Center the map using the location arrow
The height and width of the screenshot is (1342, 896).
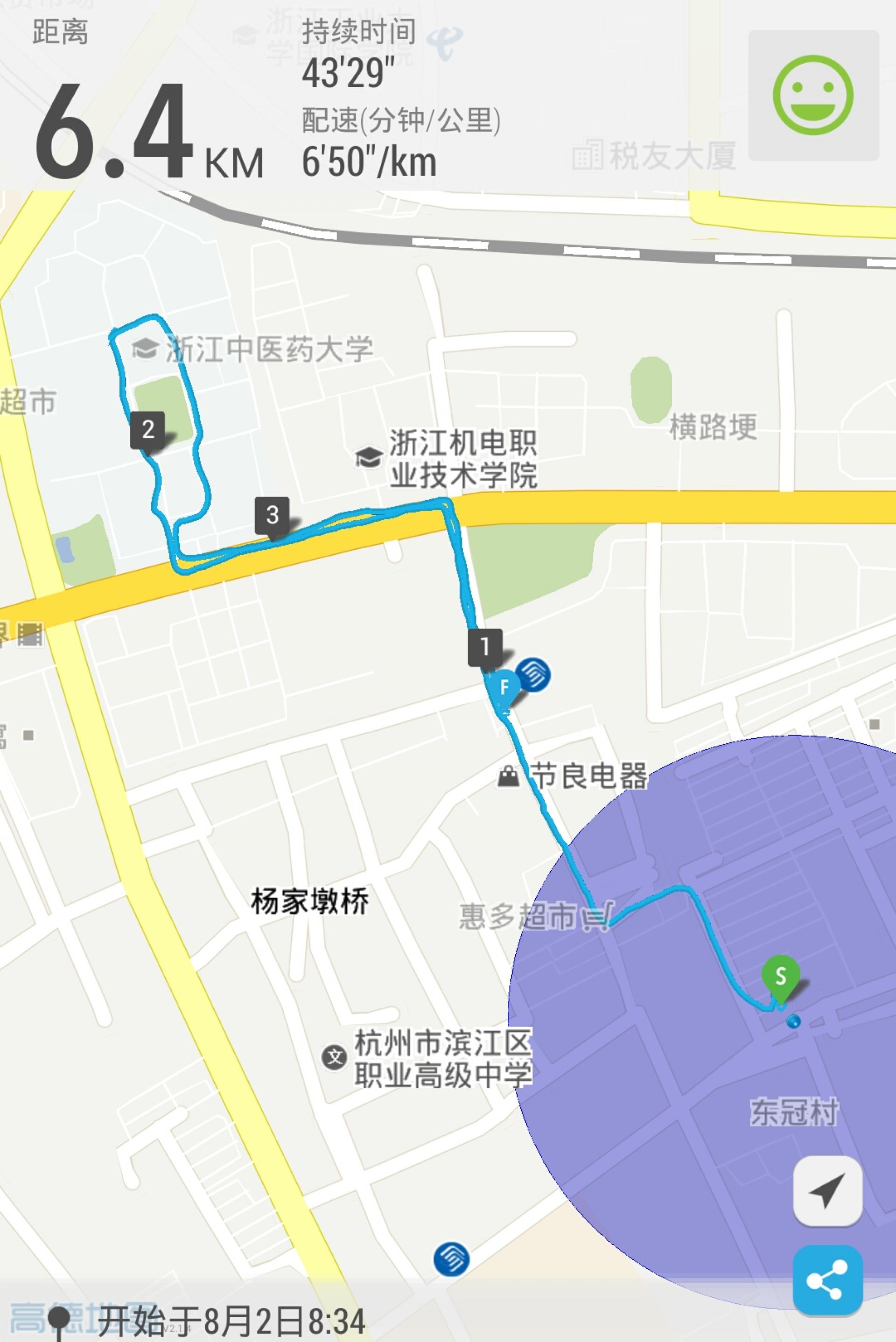827,1191
